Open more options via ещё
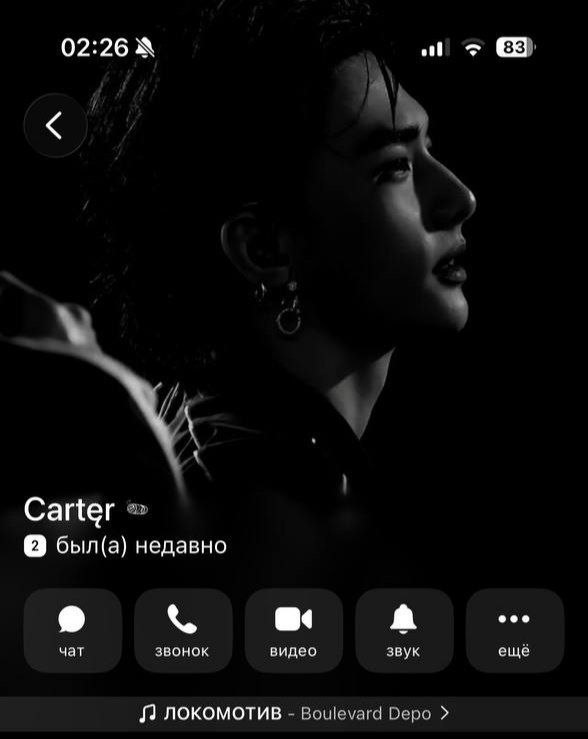588x739 pixels. click(x=514, y=631)
